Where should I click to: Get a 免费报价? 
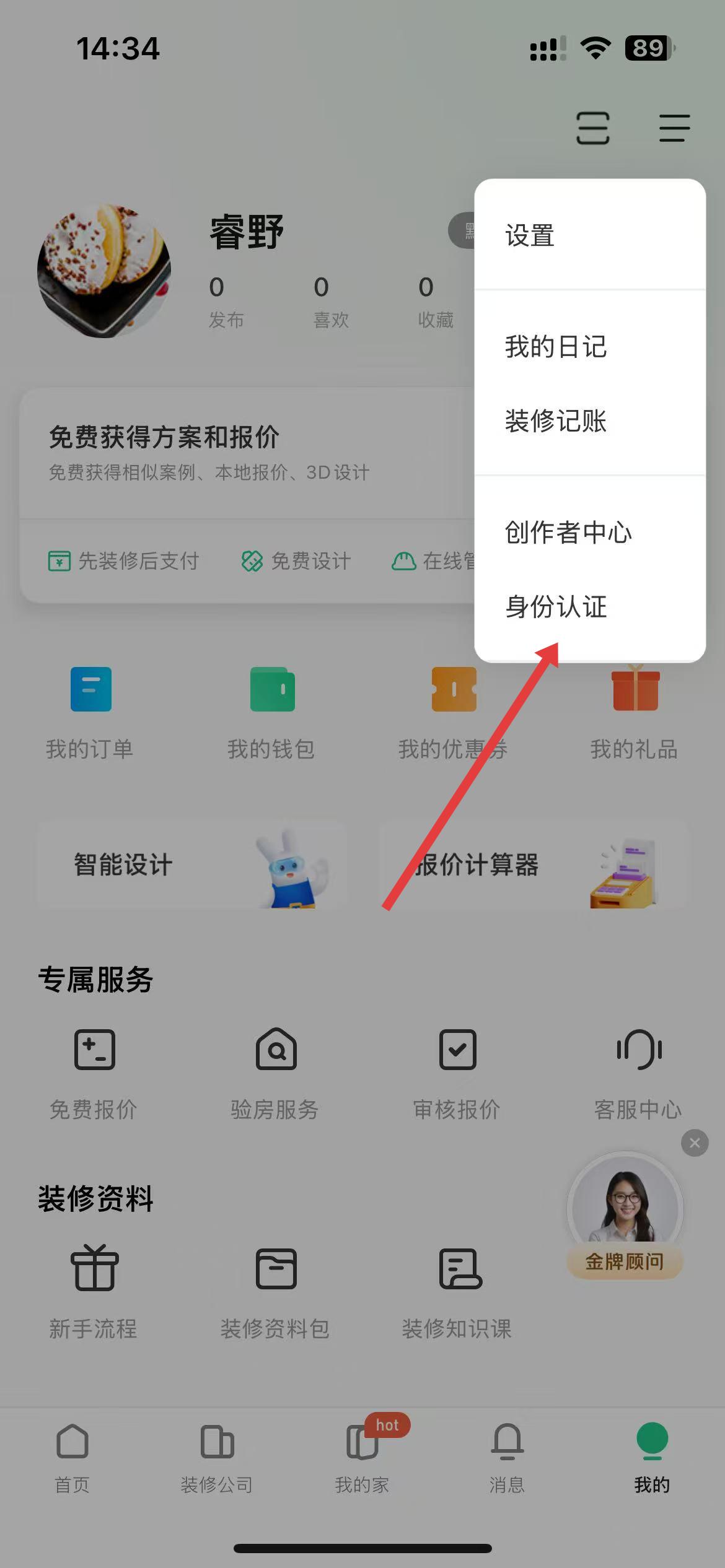point(94,1073)
